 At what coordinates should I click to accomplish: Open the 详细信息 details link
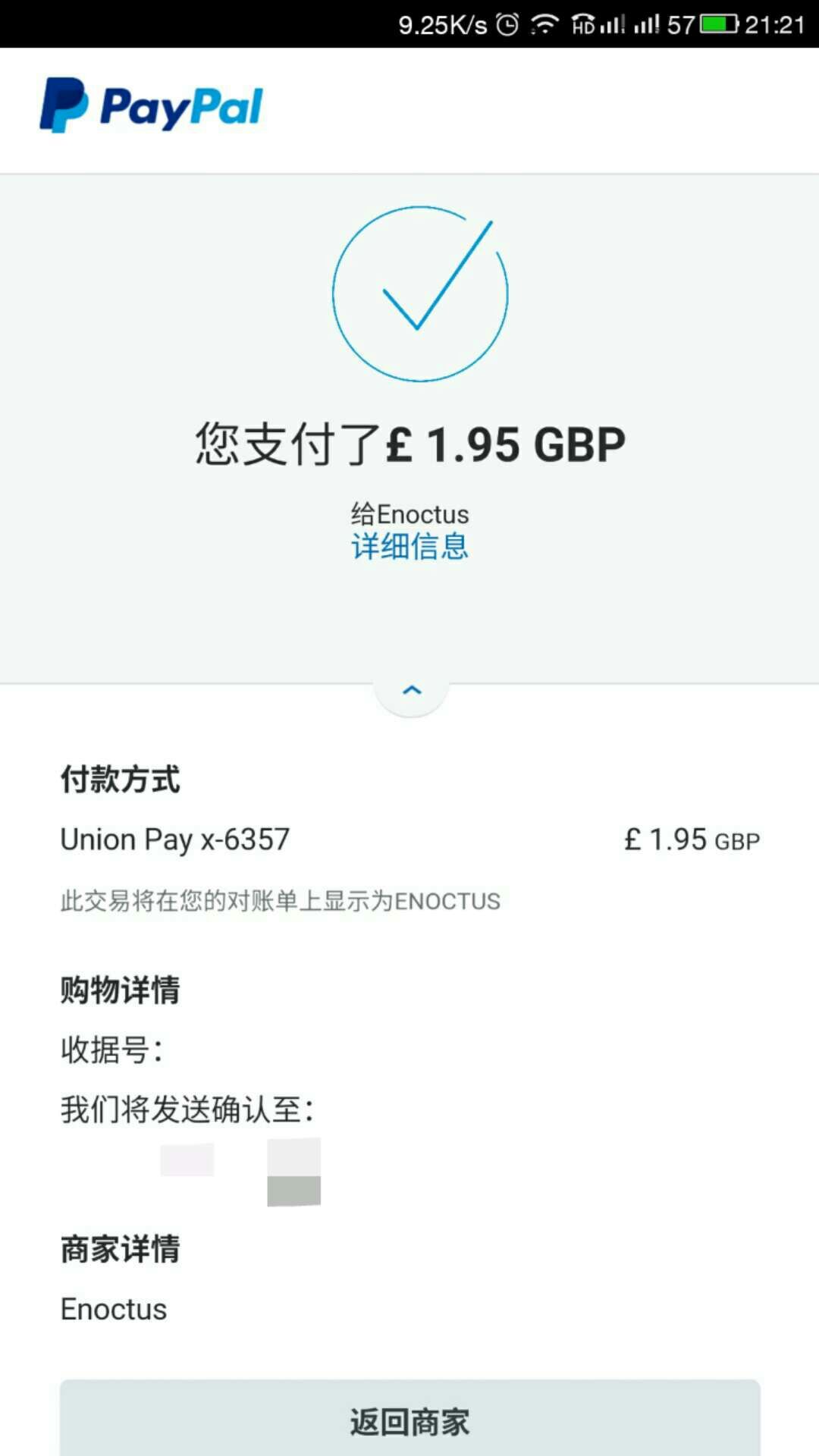[409, 547]
